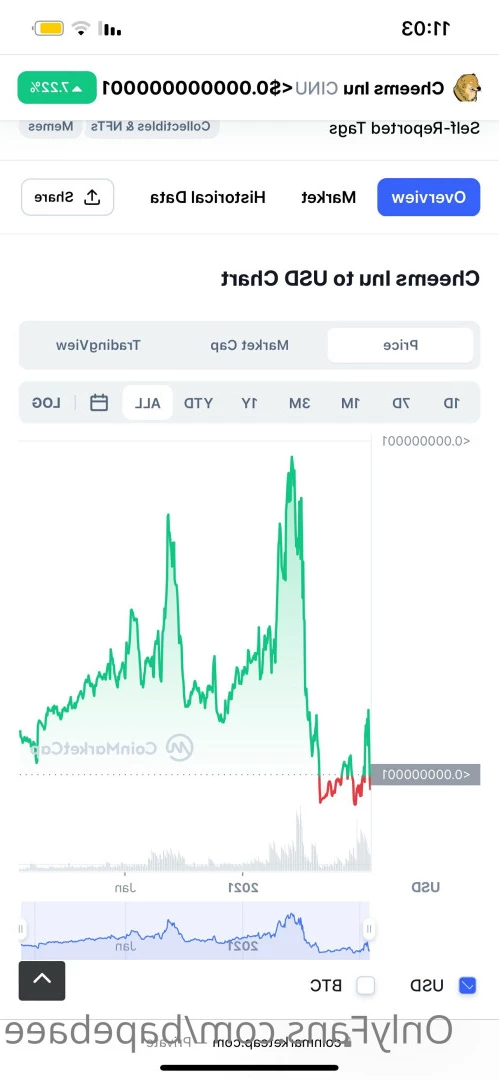Switch chart to TradingView
Screen dimensions: 499x1080
point(98,345)
